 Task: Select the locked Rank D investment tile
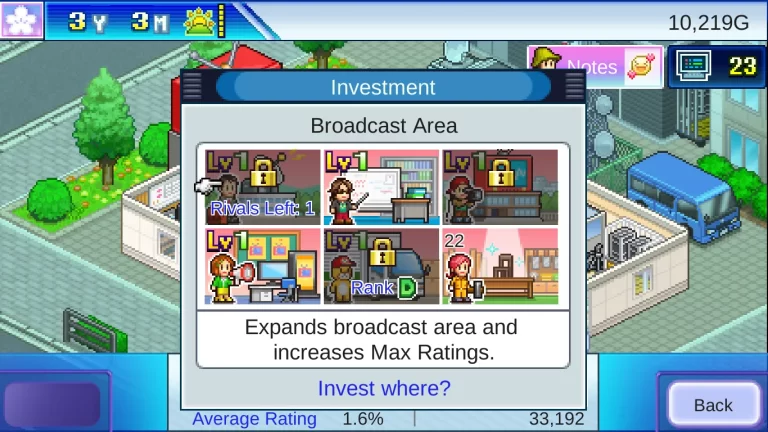[x=381, y=265]
